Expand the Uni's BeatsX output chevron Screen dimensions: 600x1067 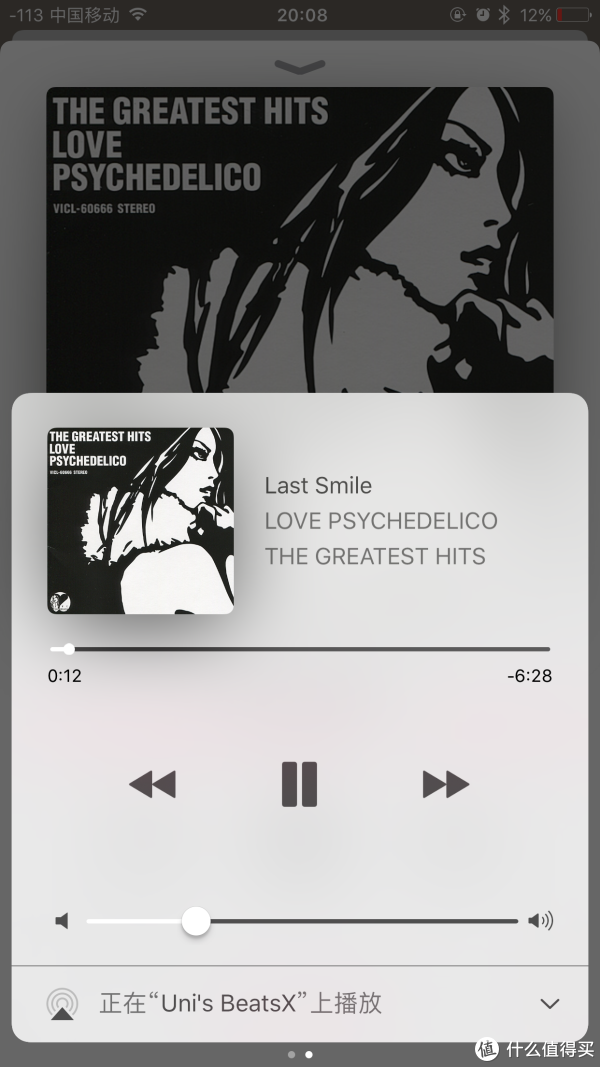549,1004
